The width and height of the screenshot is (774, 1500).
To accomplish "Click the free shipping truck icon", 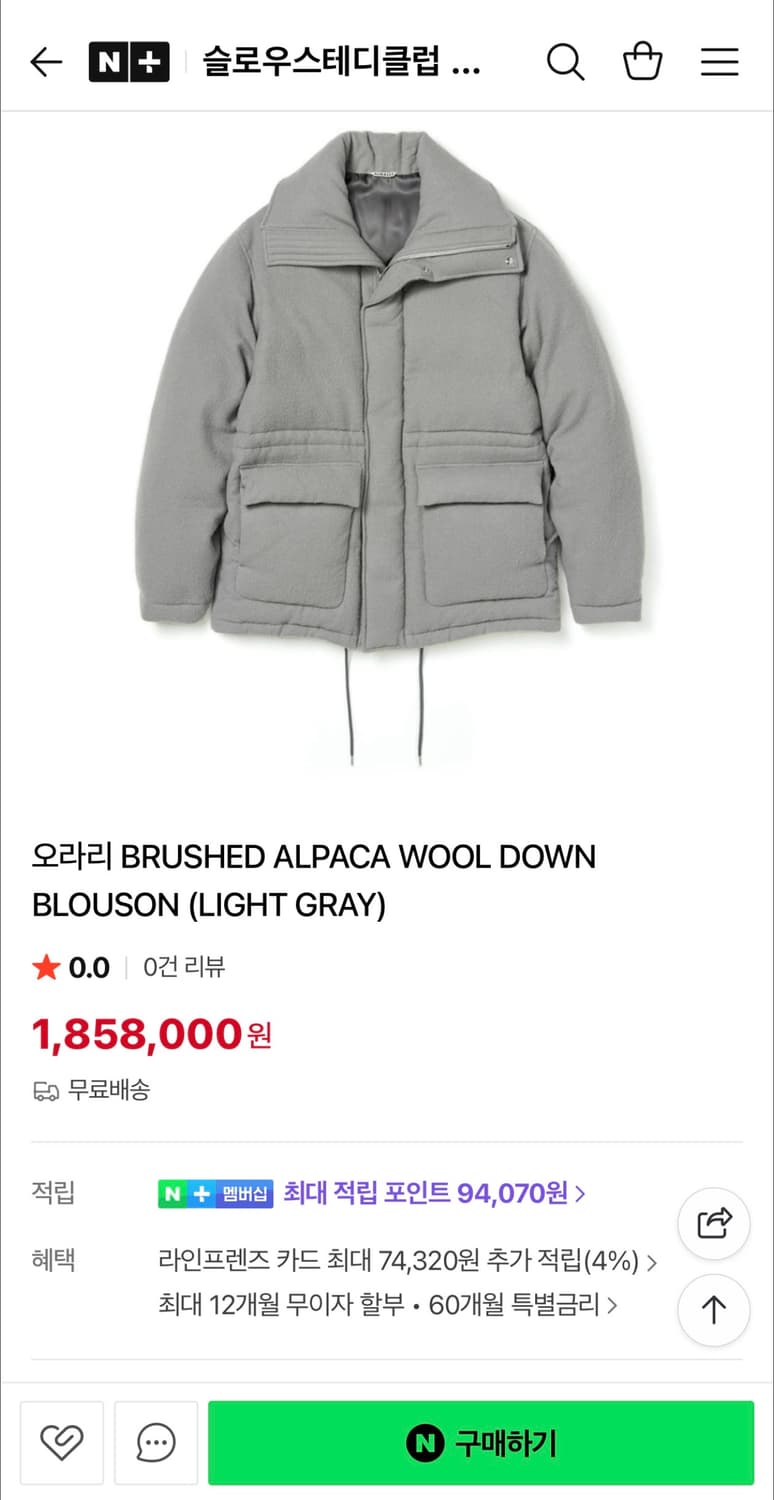I will 41,1090.
